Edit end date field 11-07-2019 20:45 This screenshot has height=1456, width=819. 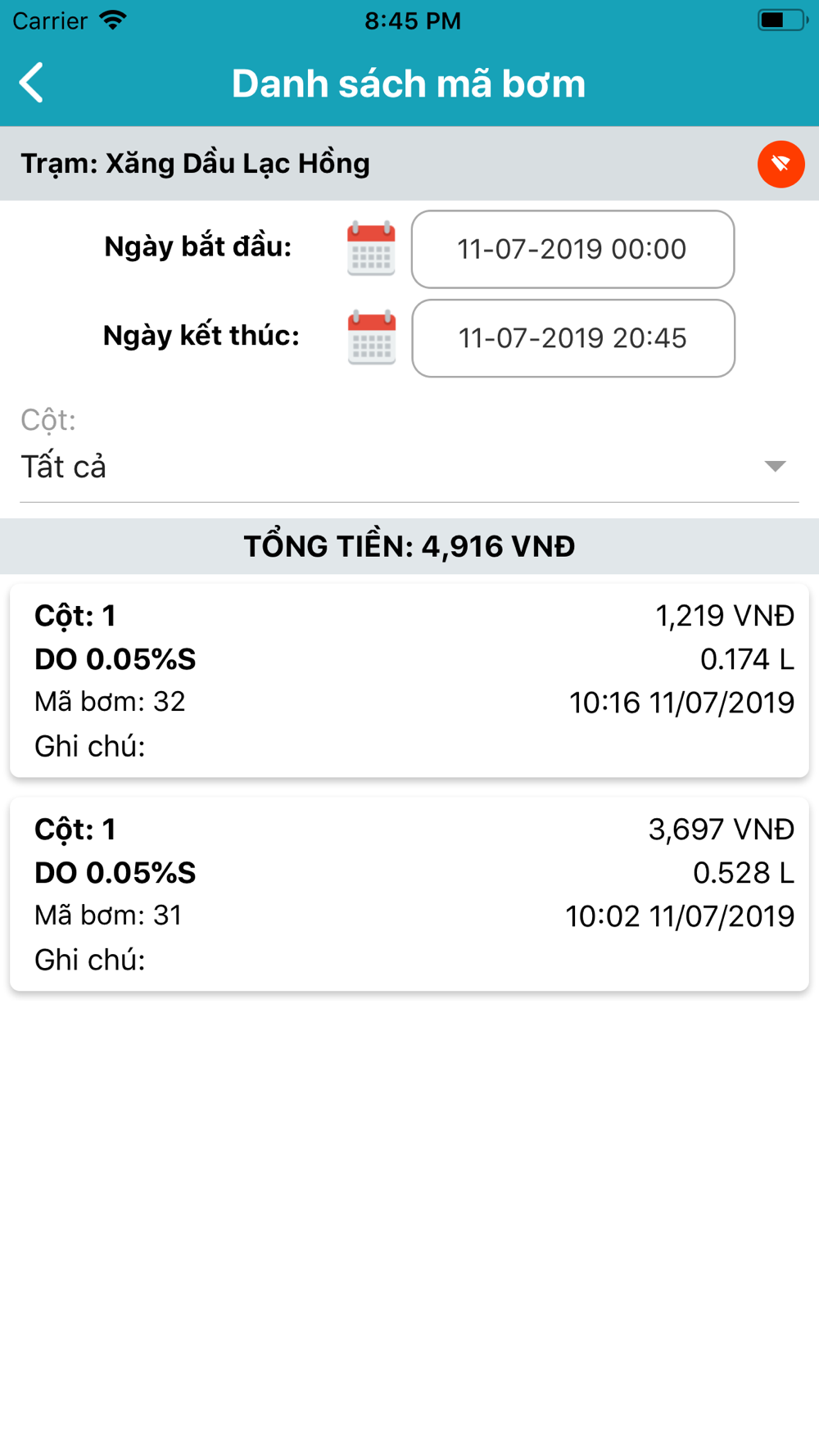pyautogui.click(x=572, y=337)
